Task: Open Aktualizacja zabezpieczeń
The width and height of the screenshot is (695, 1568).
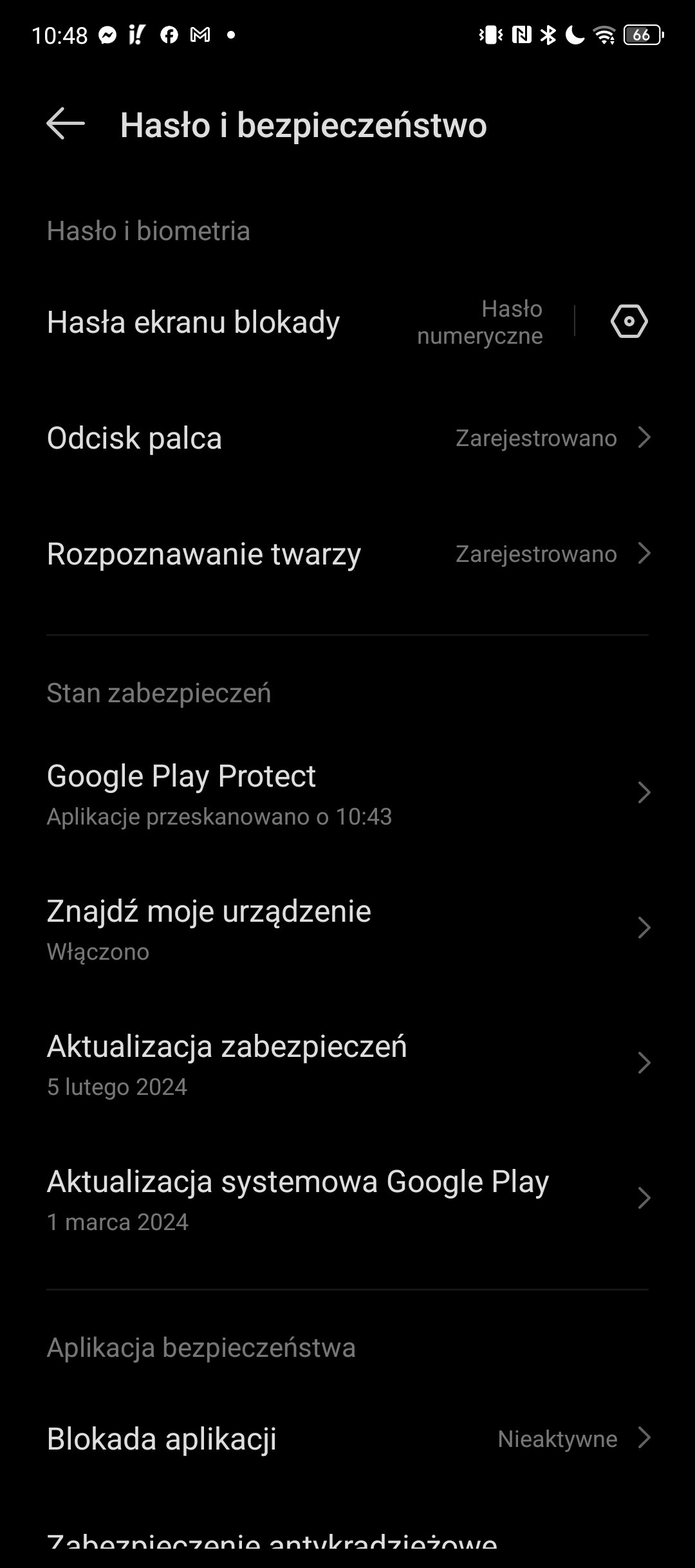Action: (x=347, y=1063)
